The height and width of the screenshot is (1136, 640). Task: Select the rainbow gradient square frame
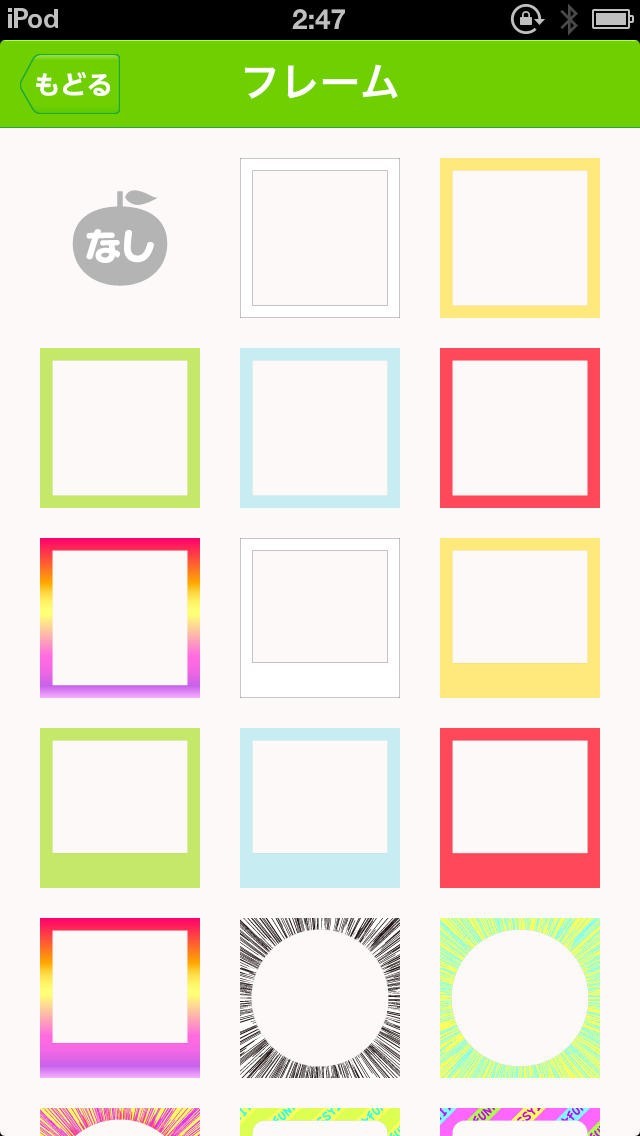point(120,618)
